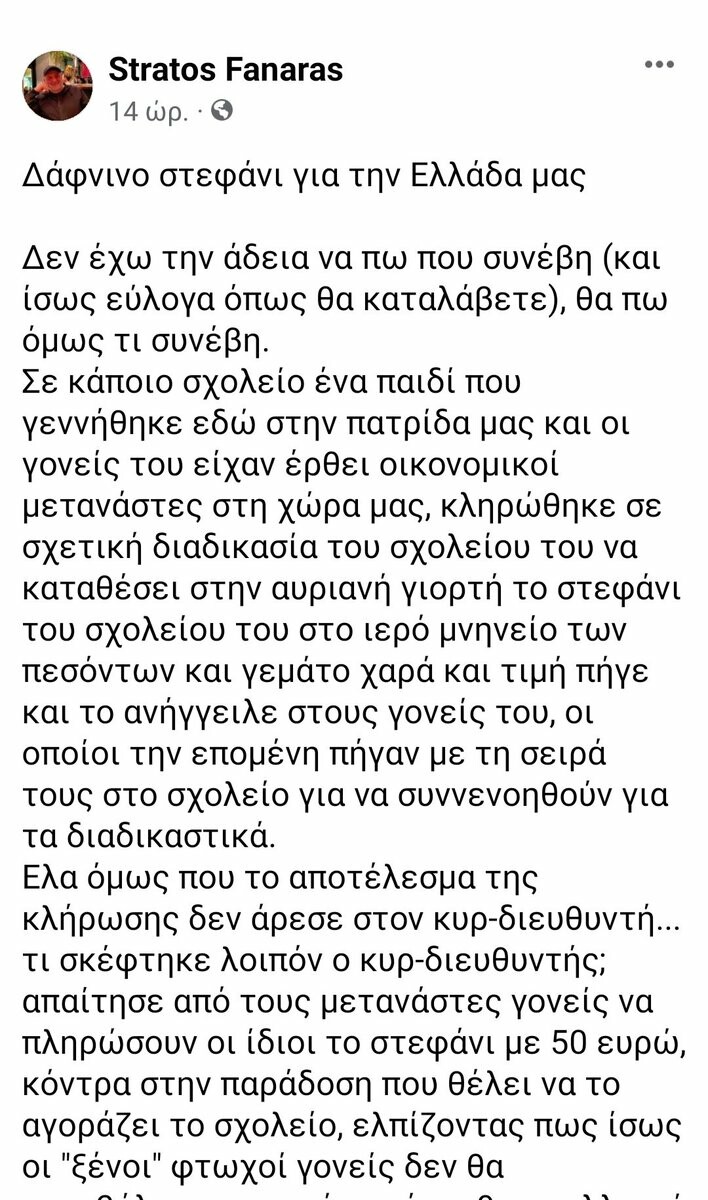Tap the 14 ώρ. post timestamp
This screenshot has width=708, height=1200.
click(148, 111)
